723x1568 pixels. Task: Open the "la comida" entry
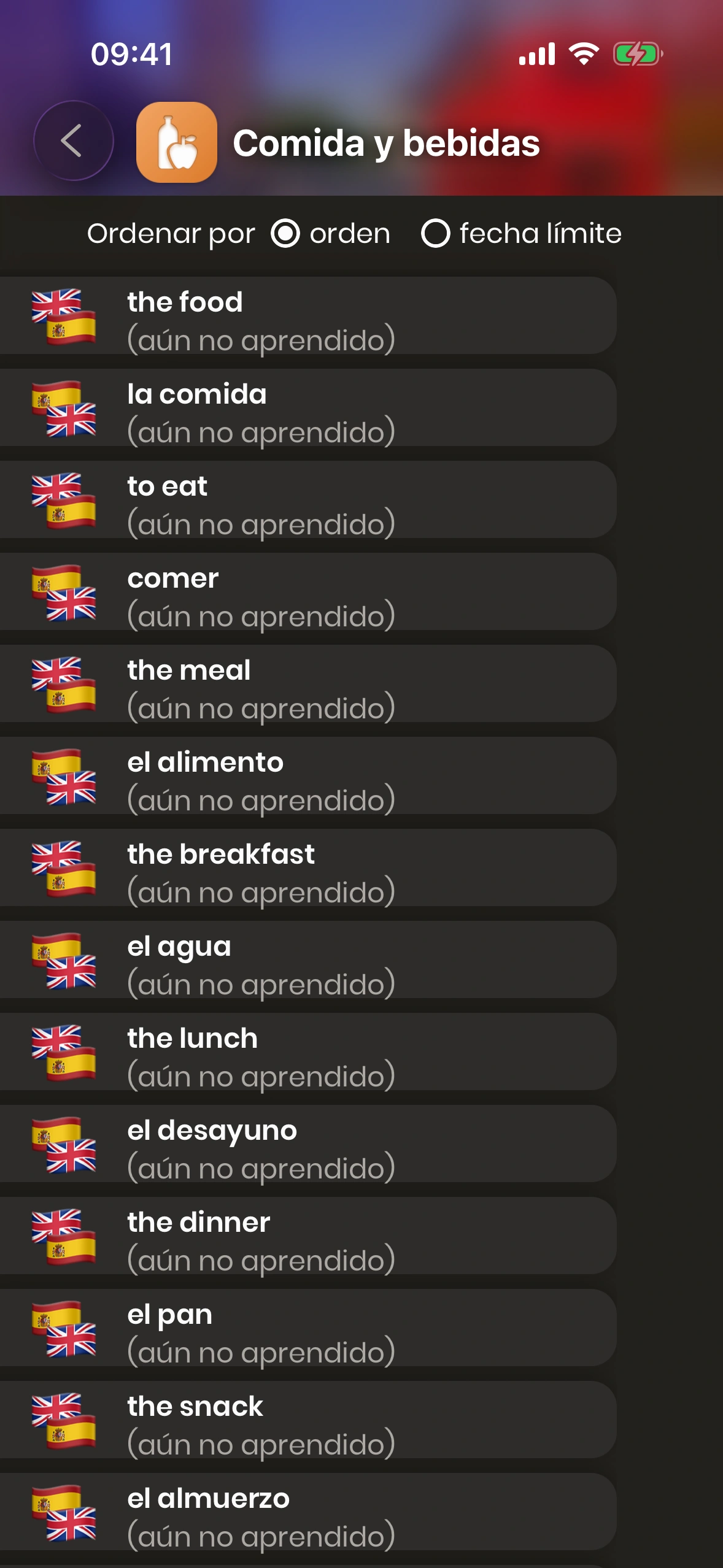(x=307, y=408)
